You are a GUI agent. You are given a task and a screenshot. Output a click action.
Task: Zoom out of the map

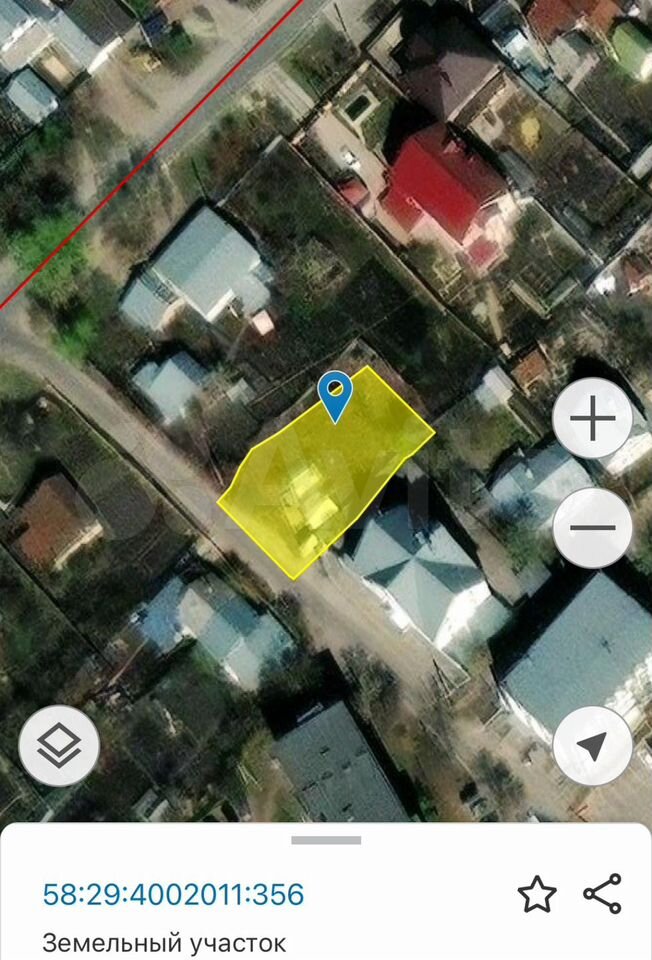(x=593, y=528)
